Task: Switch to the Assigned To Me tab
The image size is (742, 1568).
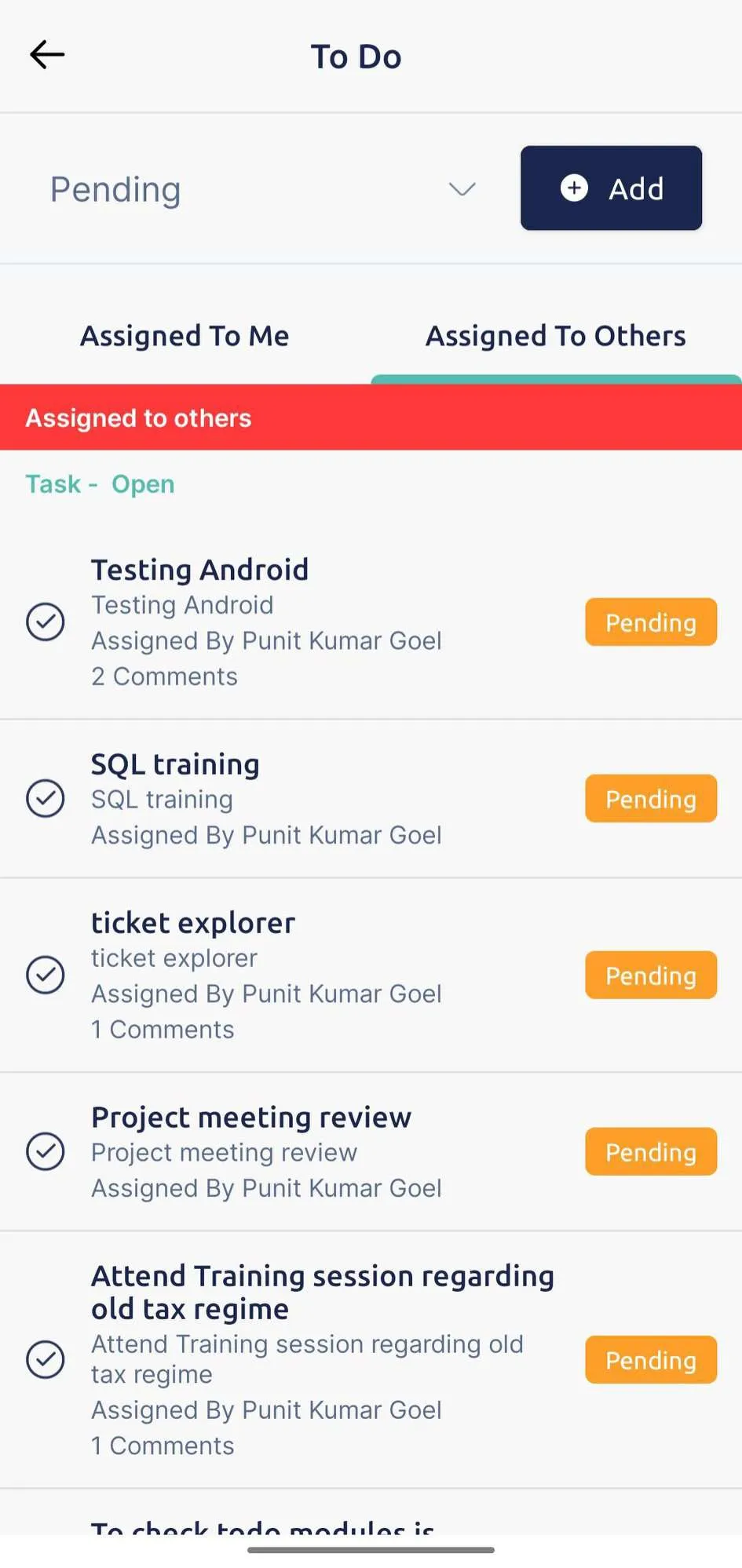Action: [x=184, y=335]
